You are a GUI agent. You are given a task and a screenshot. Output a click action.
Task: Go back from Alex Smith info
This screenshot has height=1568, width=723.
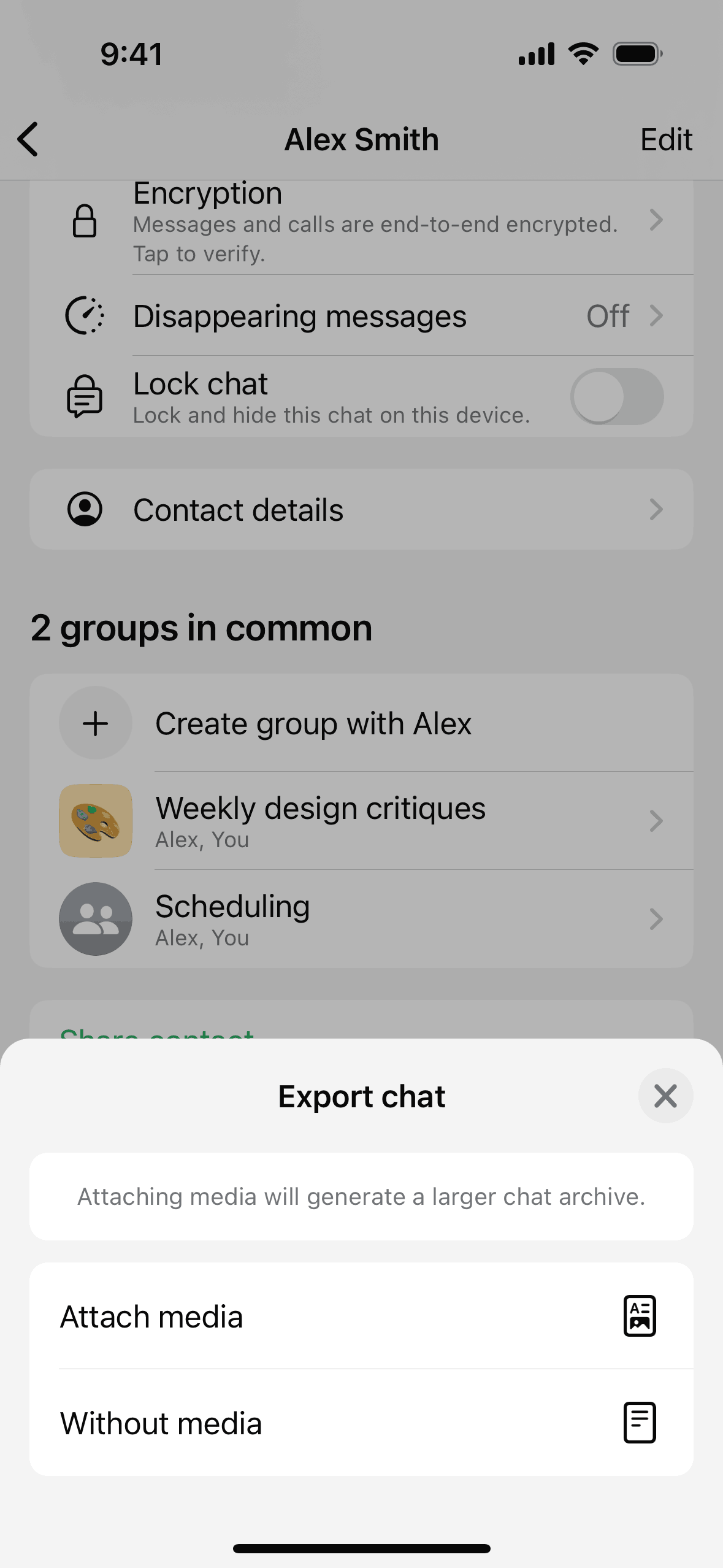click(28, 139)
